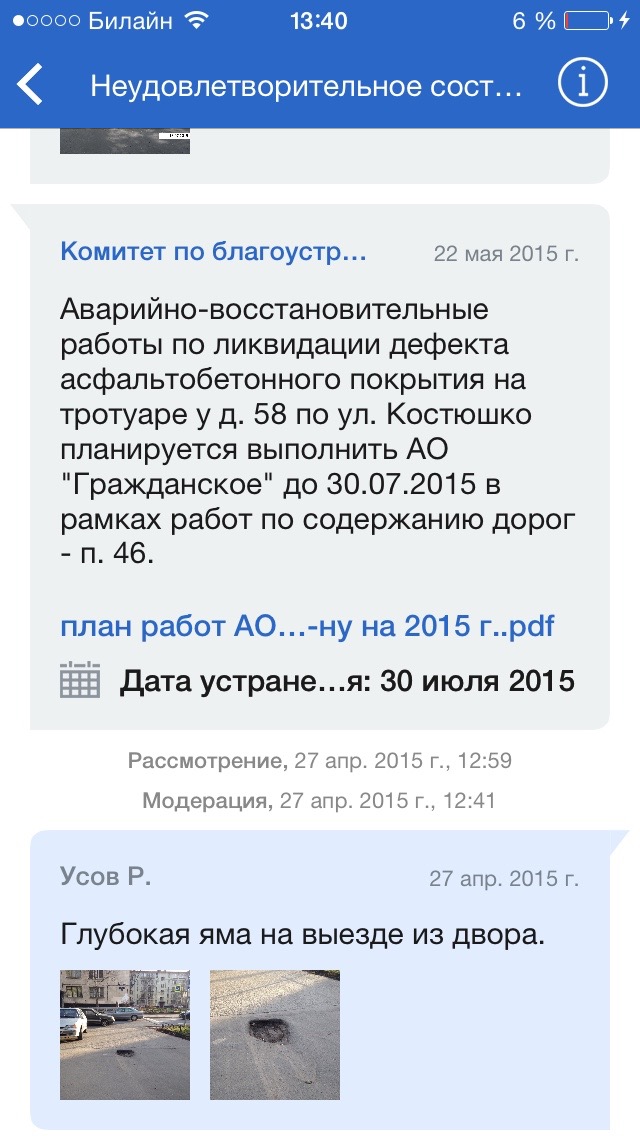Open the Комитет по благоустр… sender link
Viewport: 640px width, 1136px height.
click(213, 251)
